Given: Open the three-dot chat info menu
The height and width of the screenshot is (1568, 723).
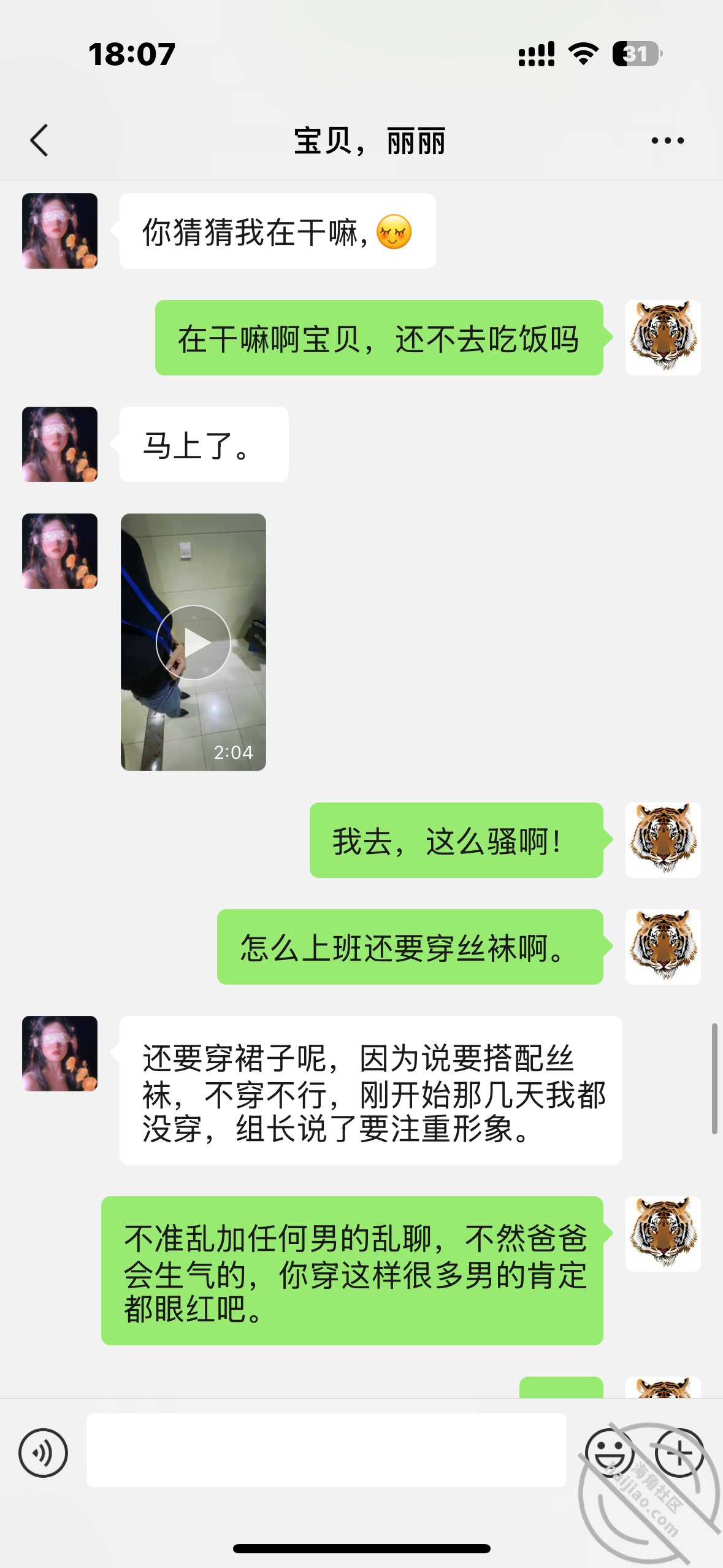Looking at the screenshot, I should 667,140.
